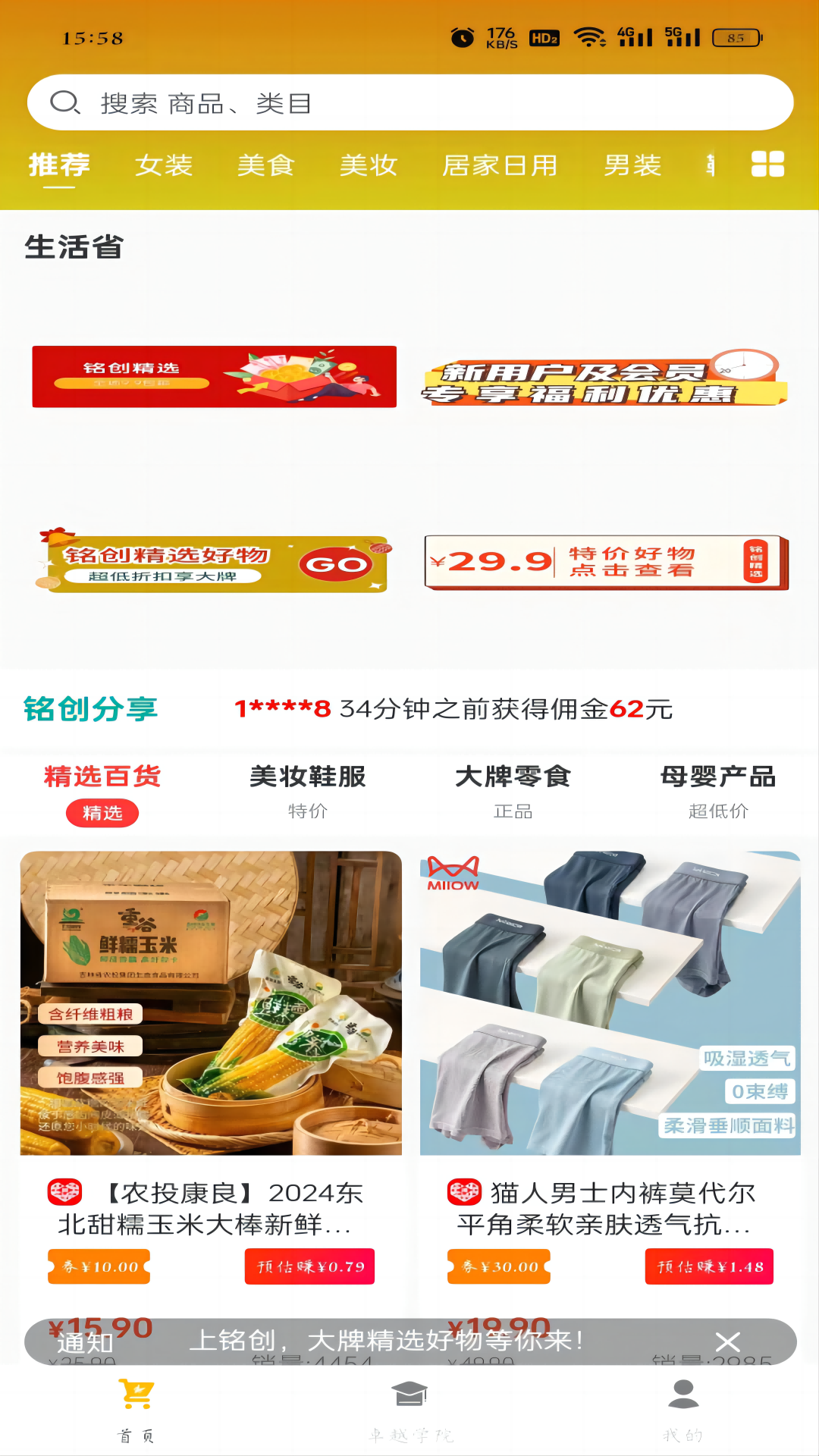Image resolution: width=819 pixels, height=1456 pixels.
Task: Open the search box for products
Action: (409, 102)
